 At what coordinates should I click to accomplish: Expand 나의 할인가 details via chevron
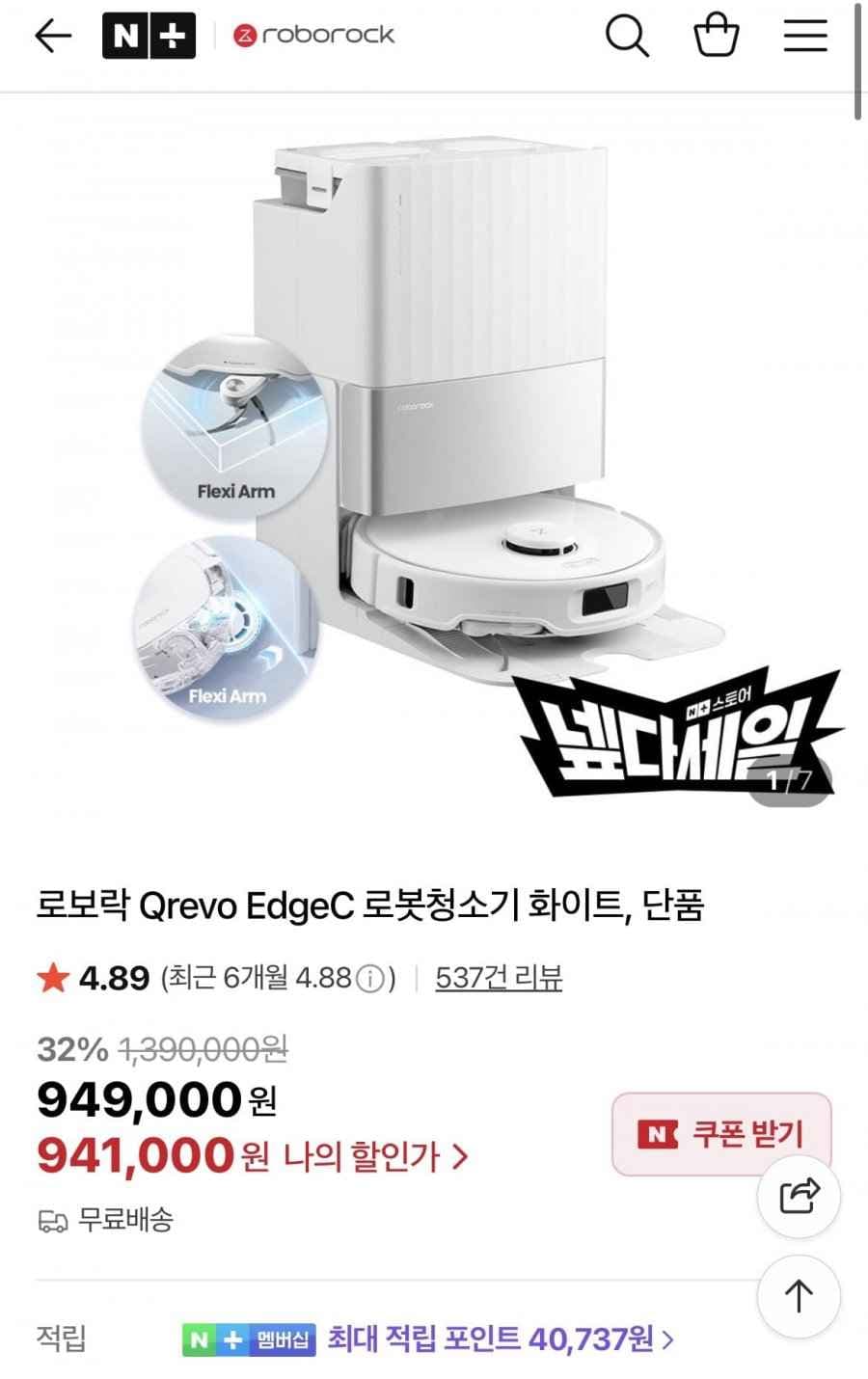pyautogui.click(x=460, y=1157)
